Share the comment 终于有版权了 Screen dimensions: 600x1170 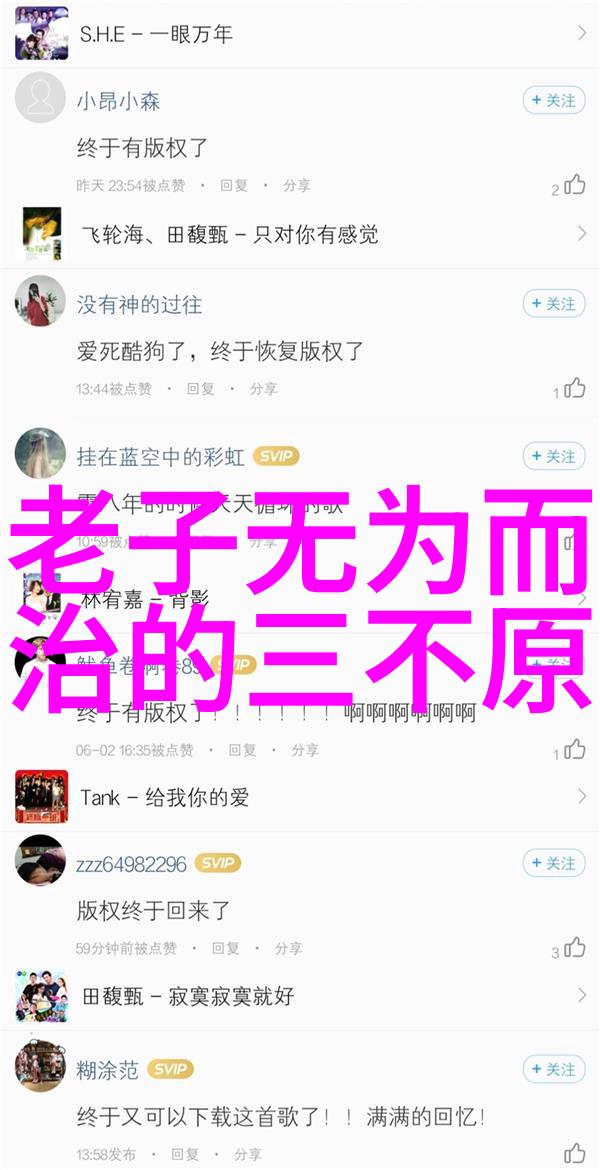coord(296,185)
